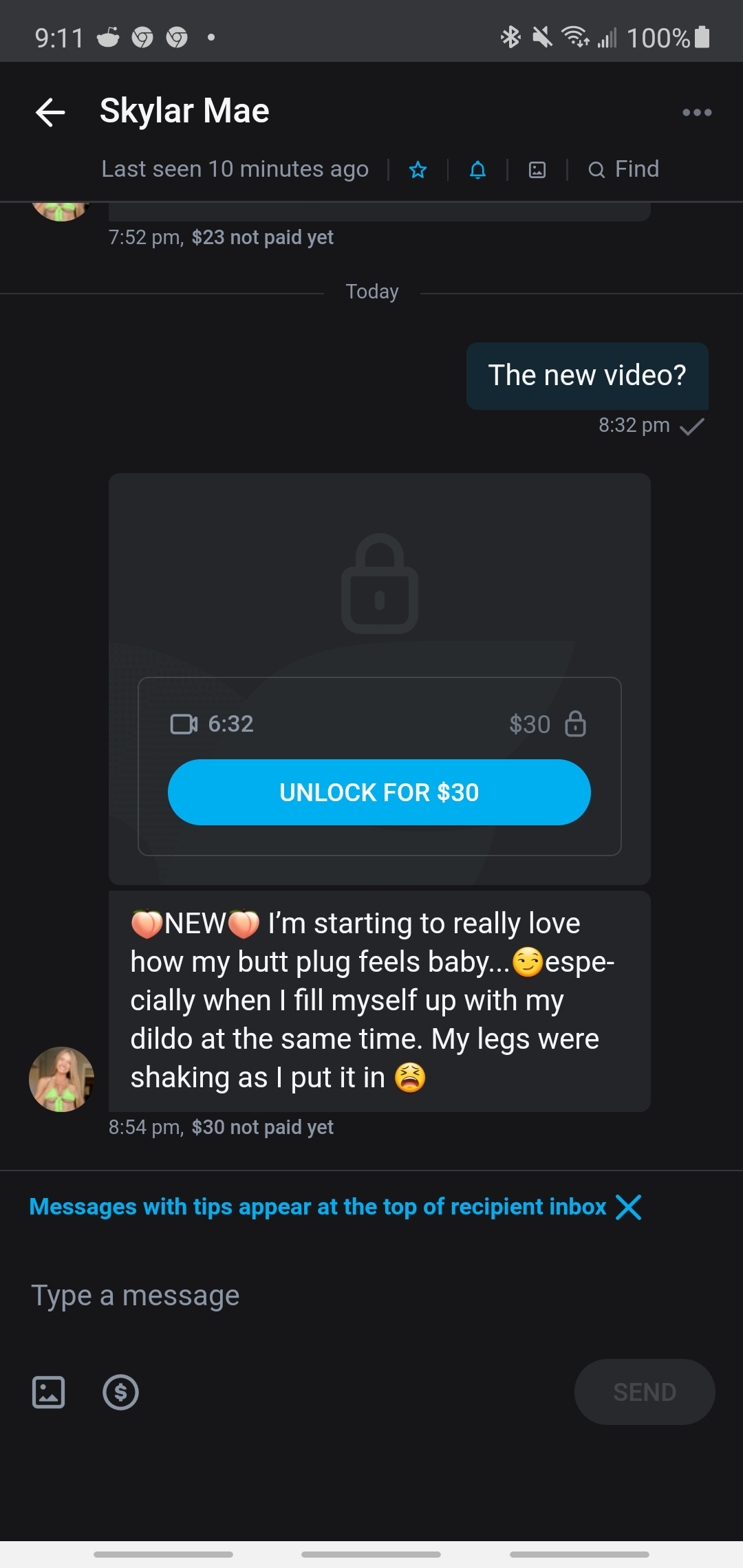
Task: Tap the notification bell in header
Action: click(477, 170)
